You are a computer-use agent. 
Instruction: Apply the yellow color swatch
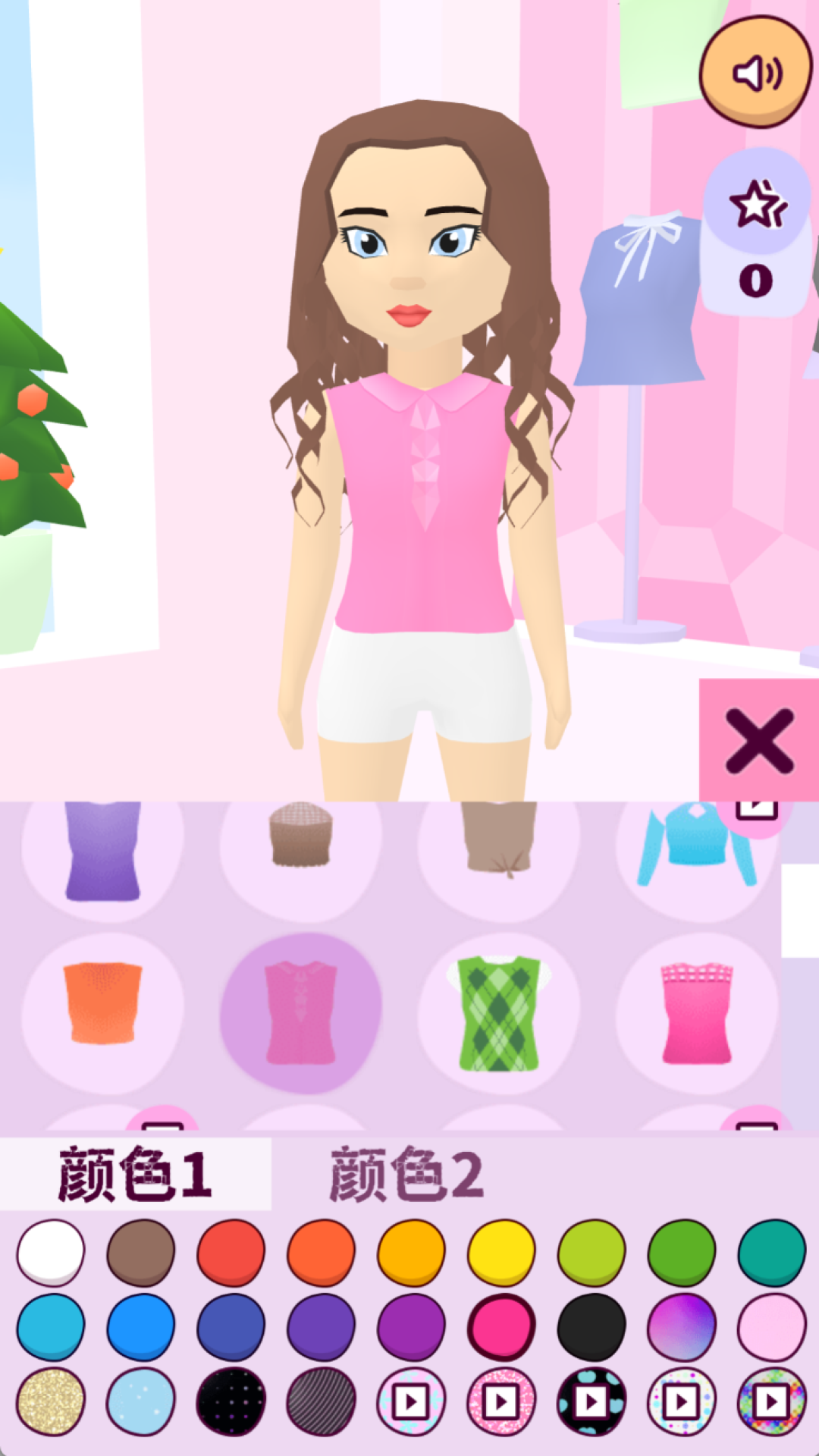(501, 1253)
